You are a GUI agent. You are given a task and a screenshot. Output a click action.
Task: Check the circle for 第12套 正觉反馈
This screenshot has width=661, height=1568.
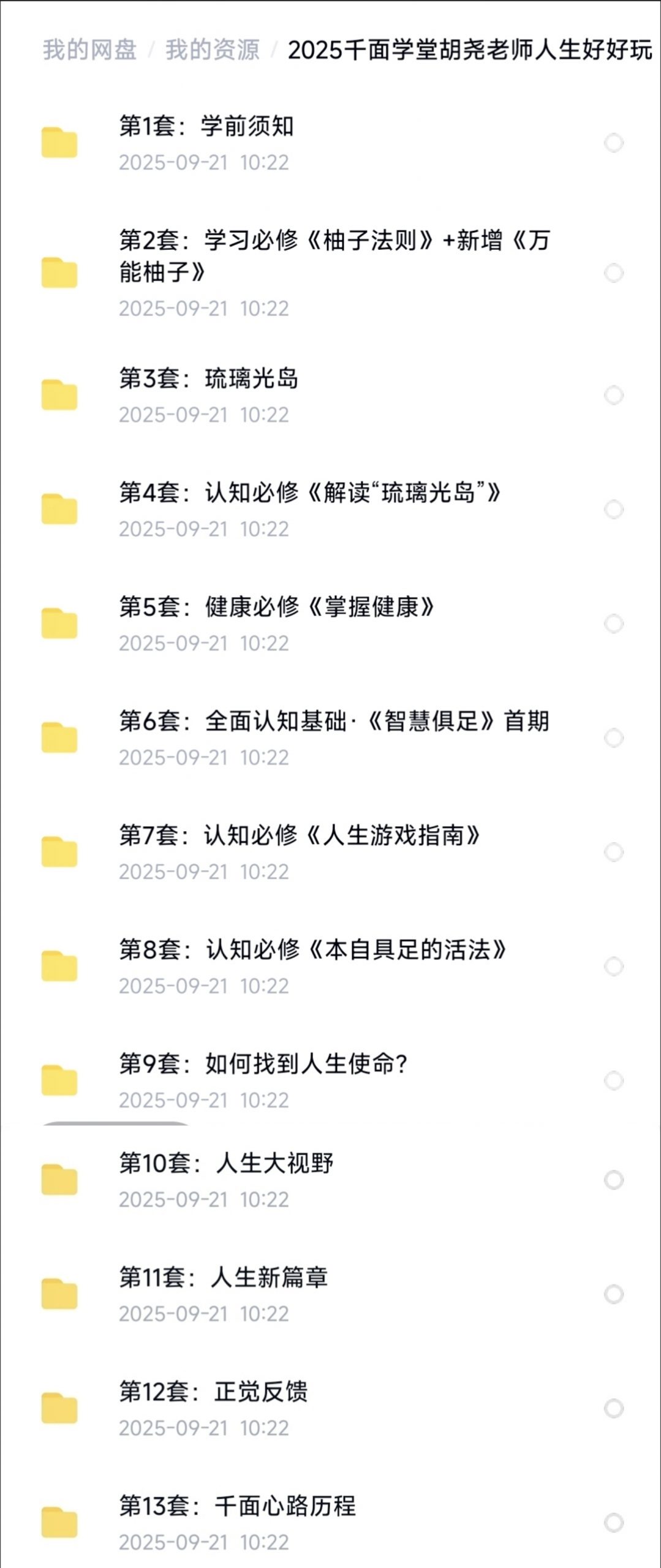[613, 1408]
